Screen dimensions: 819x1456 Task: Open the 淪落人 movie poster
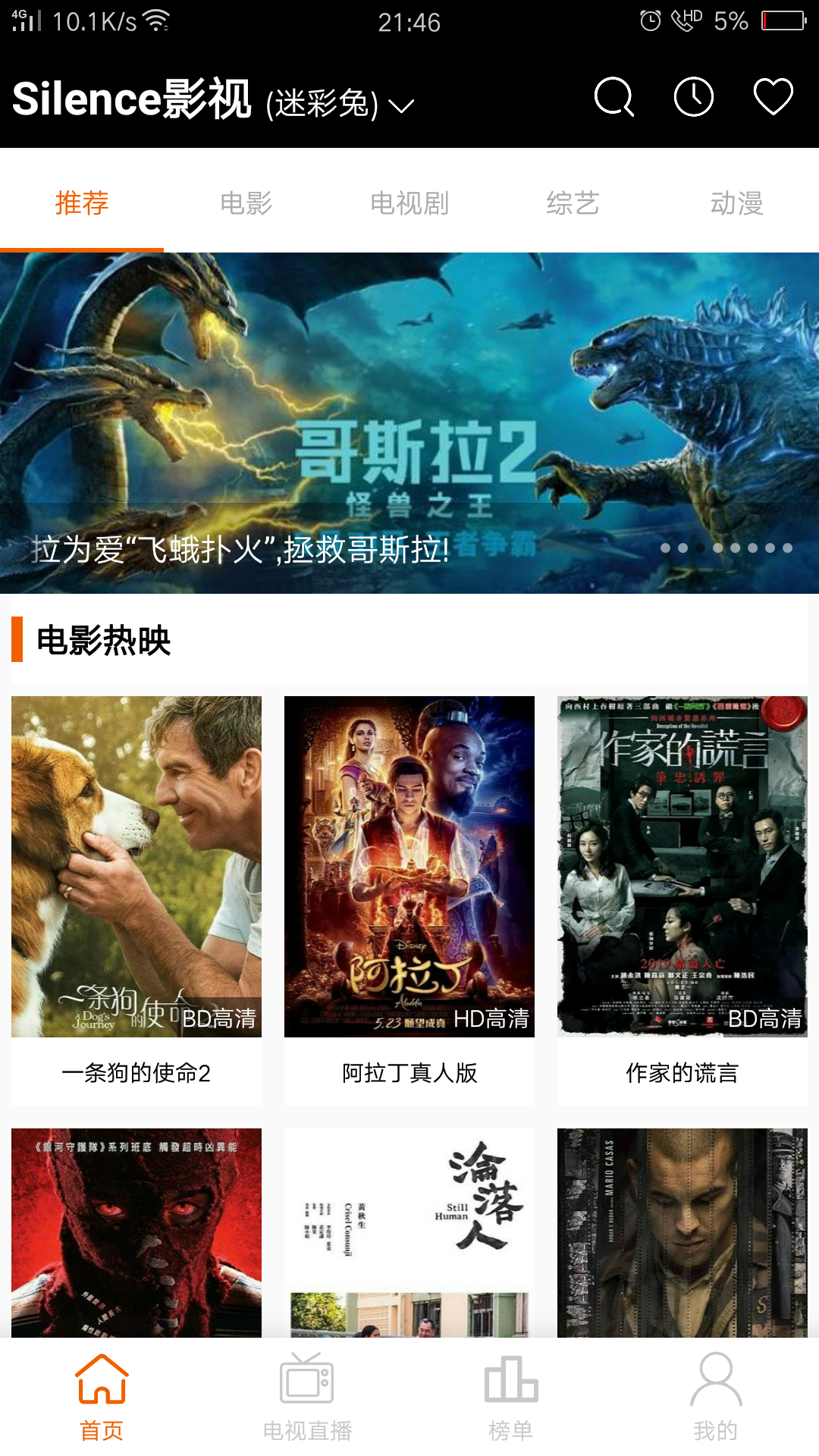[x=409, y=1232]
